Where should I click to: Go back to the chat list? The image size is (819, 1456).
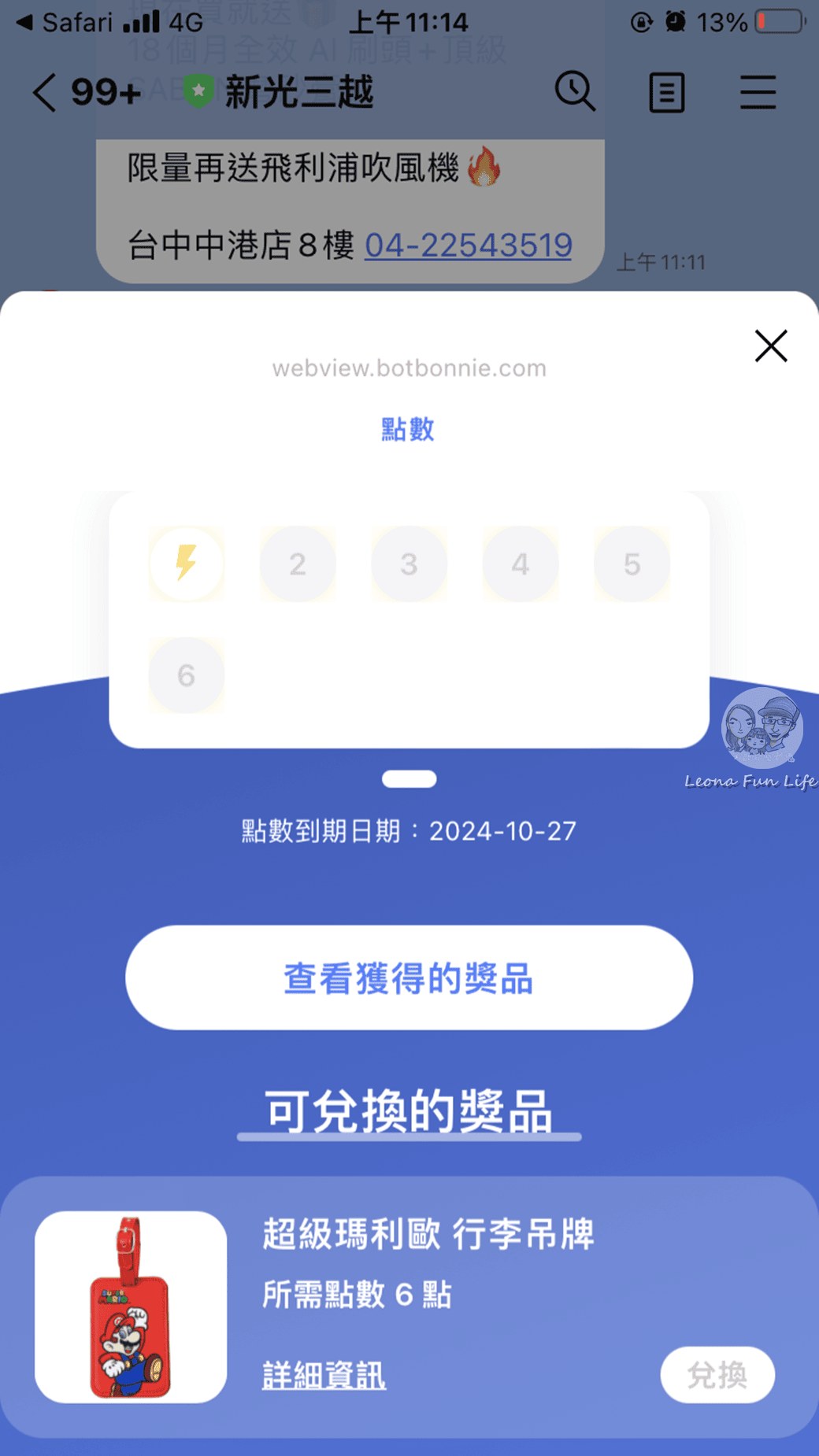(x=46, y=93)
